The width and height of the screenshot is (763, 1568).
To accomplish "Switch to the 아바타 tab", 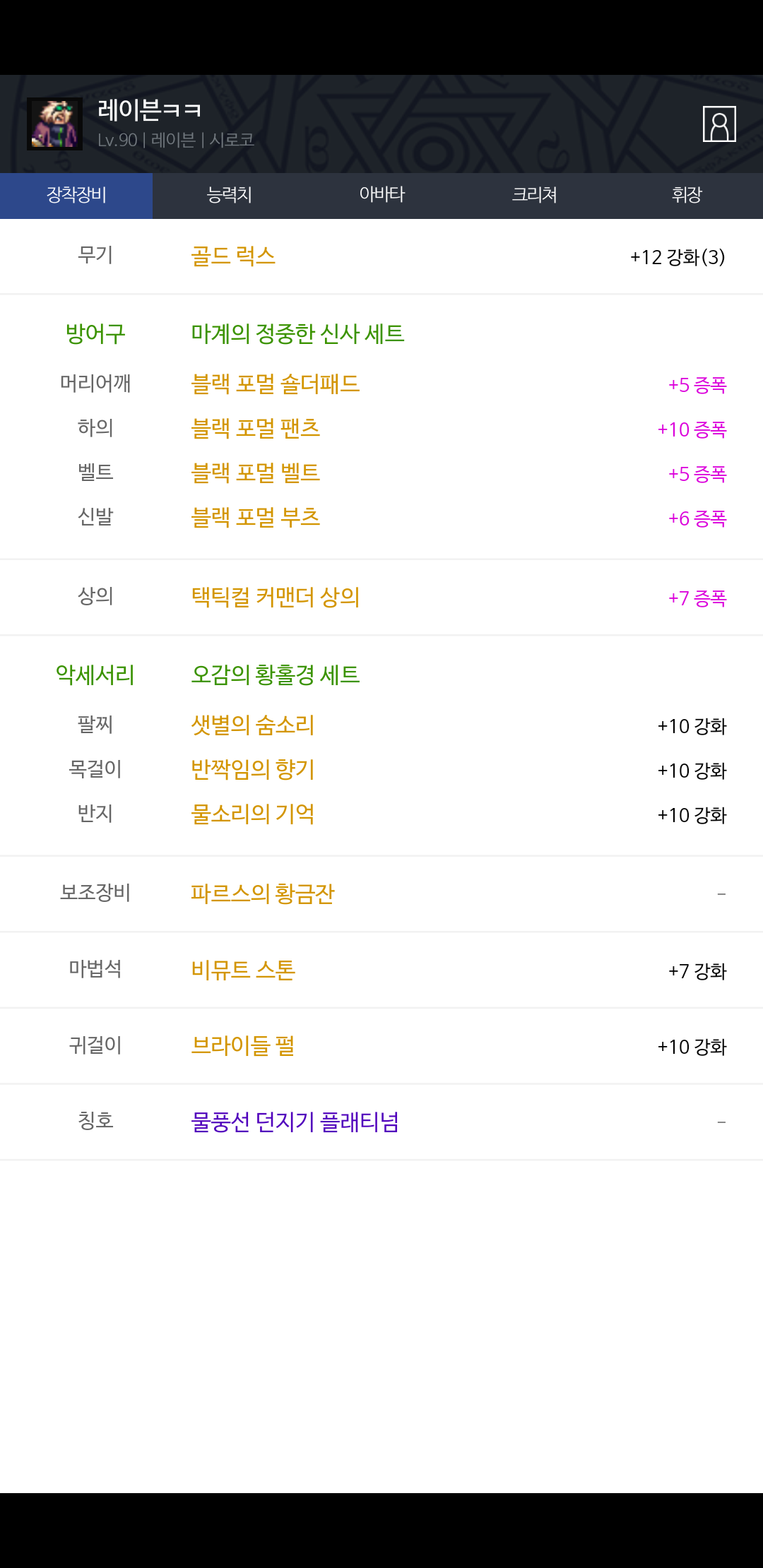I will [x=381, y=196].
